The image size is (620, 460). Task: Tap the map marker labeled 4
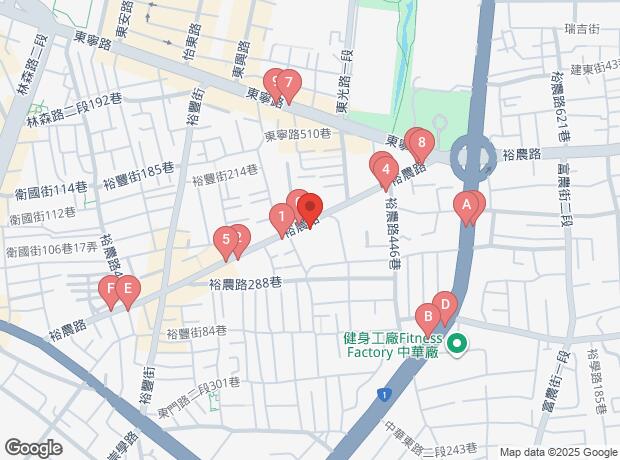pyautogui.click(x=386, y=171)
